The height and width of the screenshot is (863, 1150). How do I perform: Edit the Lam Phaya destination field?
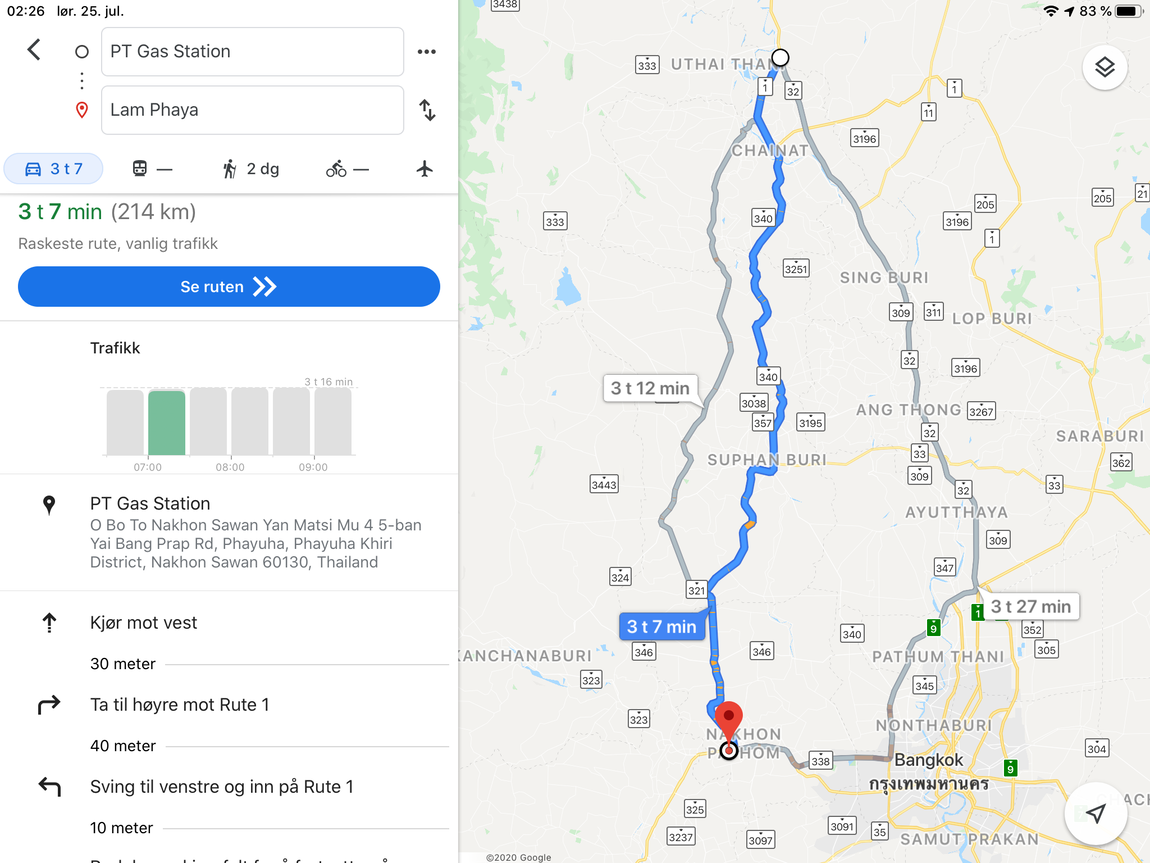[x=252, y=110]
